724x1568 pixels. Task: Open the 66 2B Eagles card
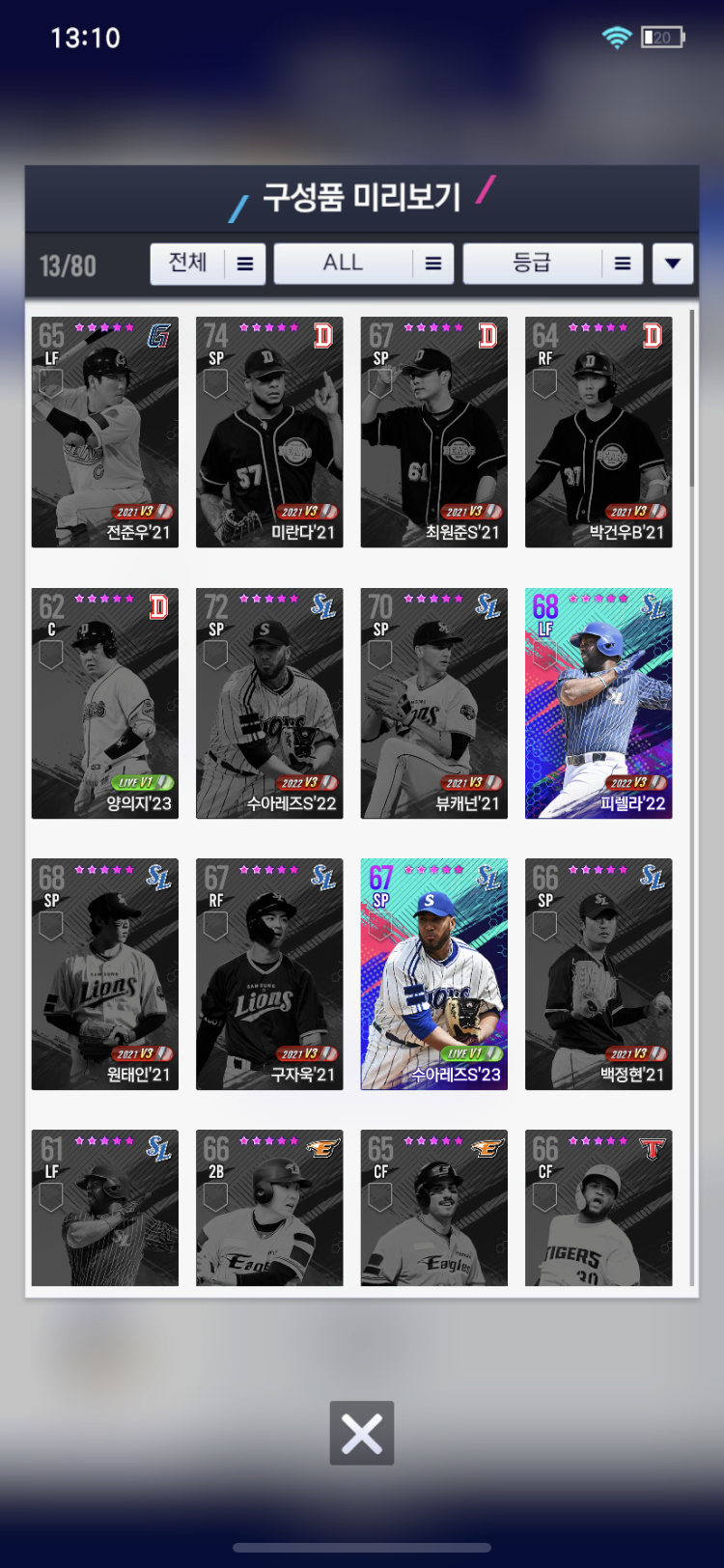(269, 1208)
